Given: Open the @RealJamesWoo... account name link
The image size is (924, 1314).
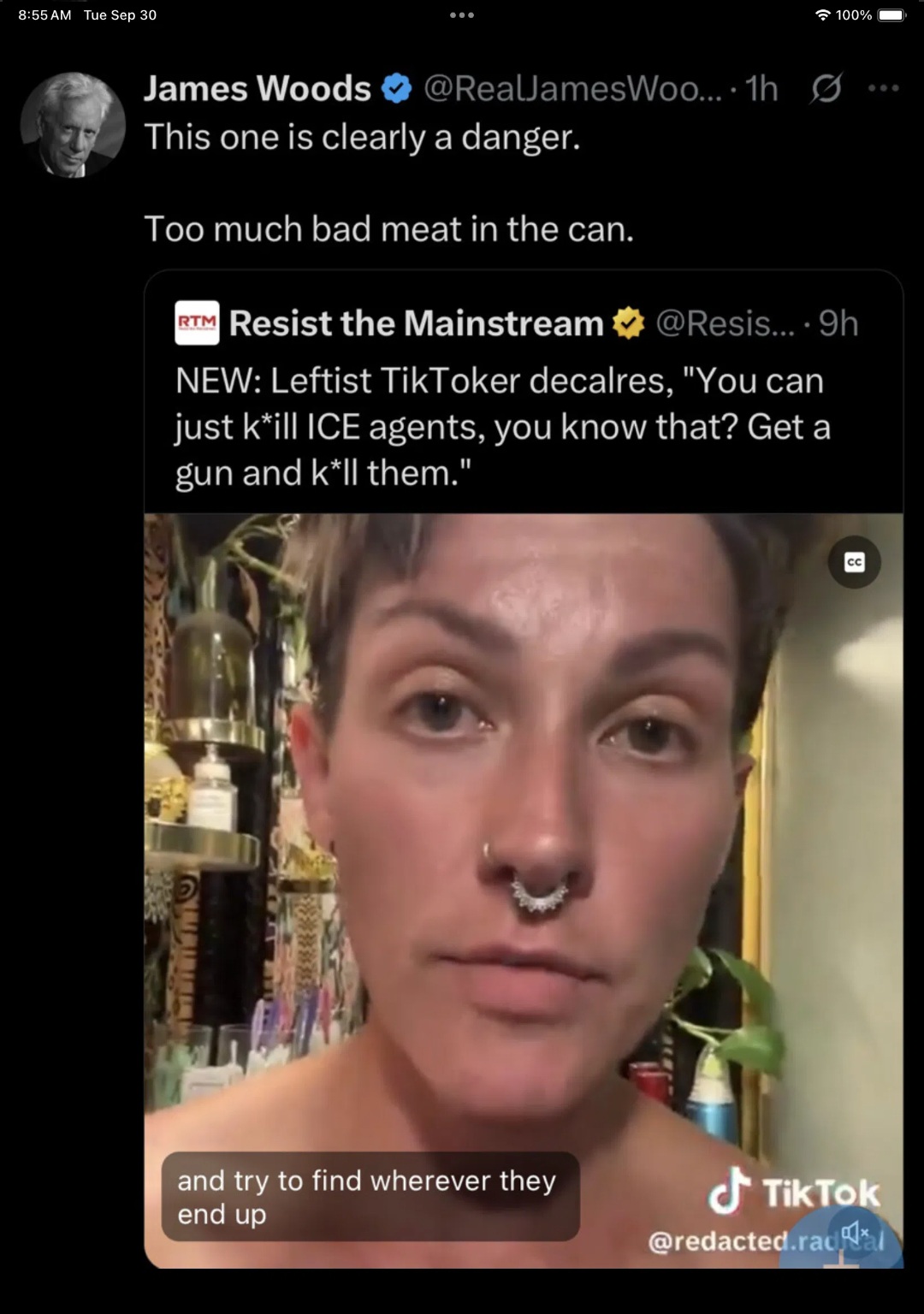Looking at the screenshot, I should (x=572, y=88).
